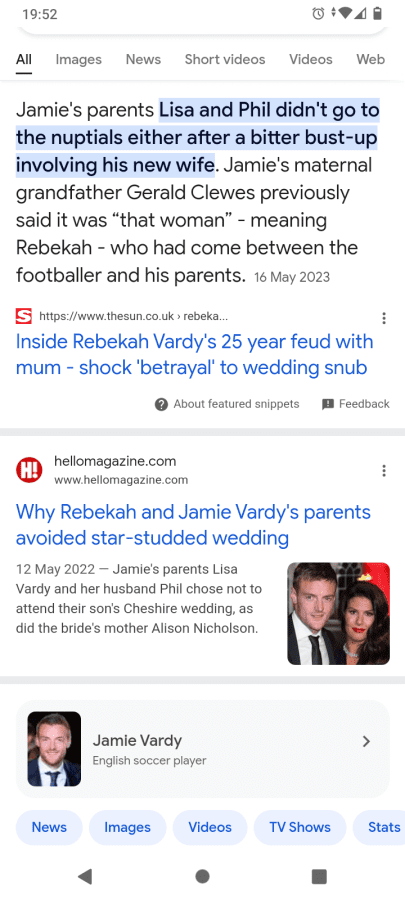Open Hello Magazine article about Vardy's parents
The width and height of the screenshot is (405, 900).
(193, 525)
